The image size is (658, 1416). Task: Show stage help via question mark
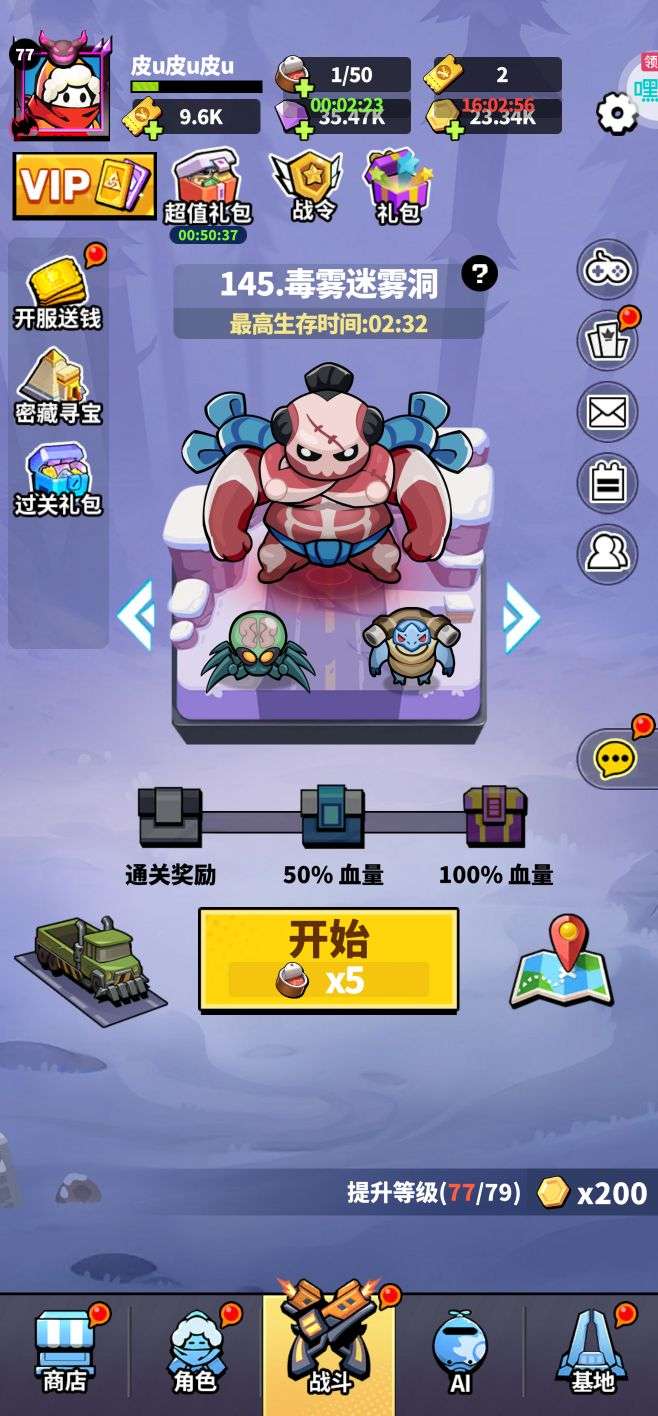pos(480,273)
